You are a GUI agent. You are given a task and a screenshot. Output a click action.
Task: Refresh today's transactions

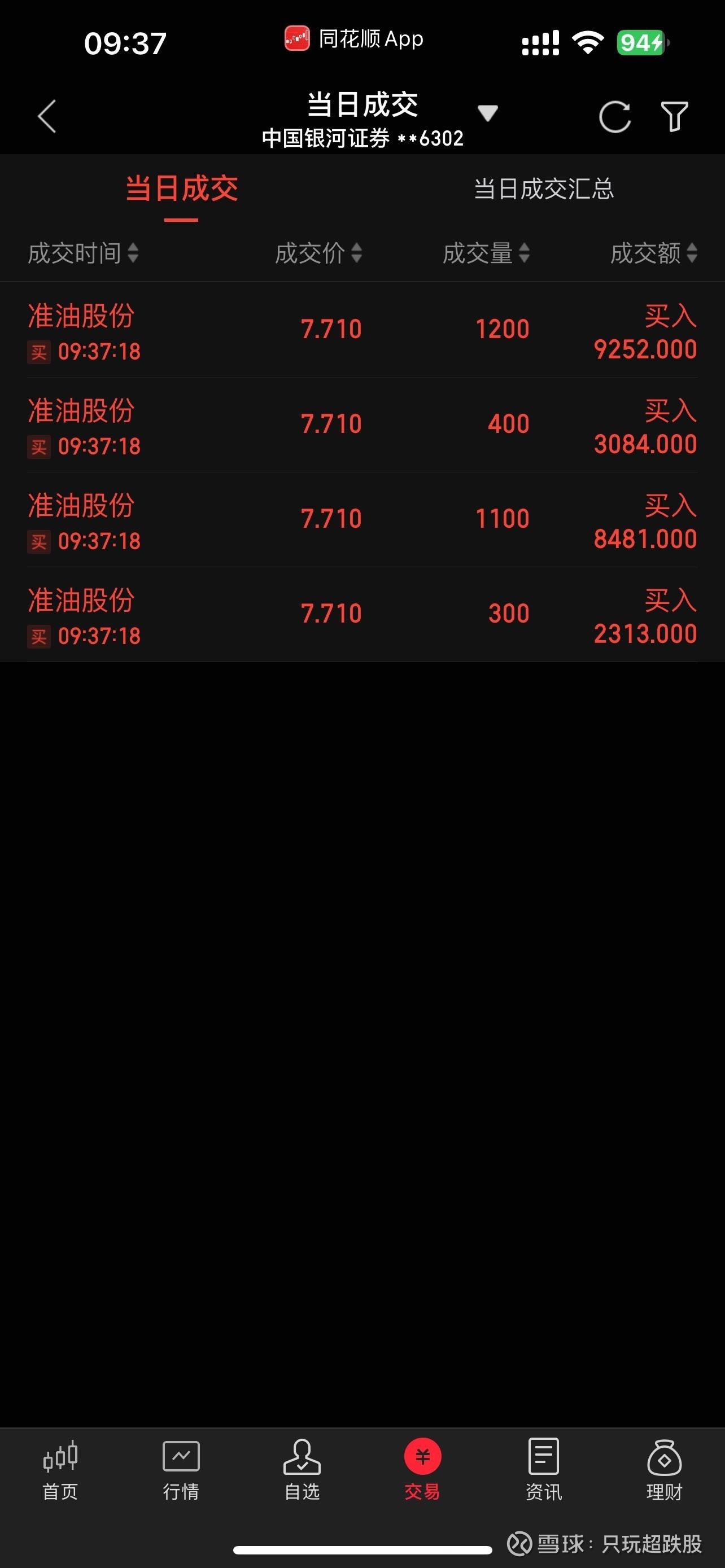pos(615,116)
